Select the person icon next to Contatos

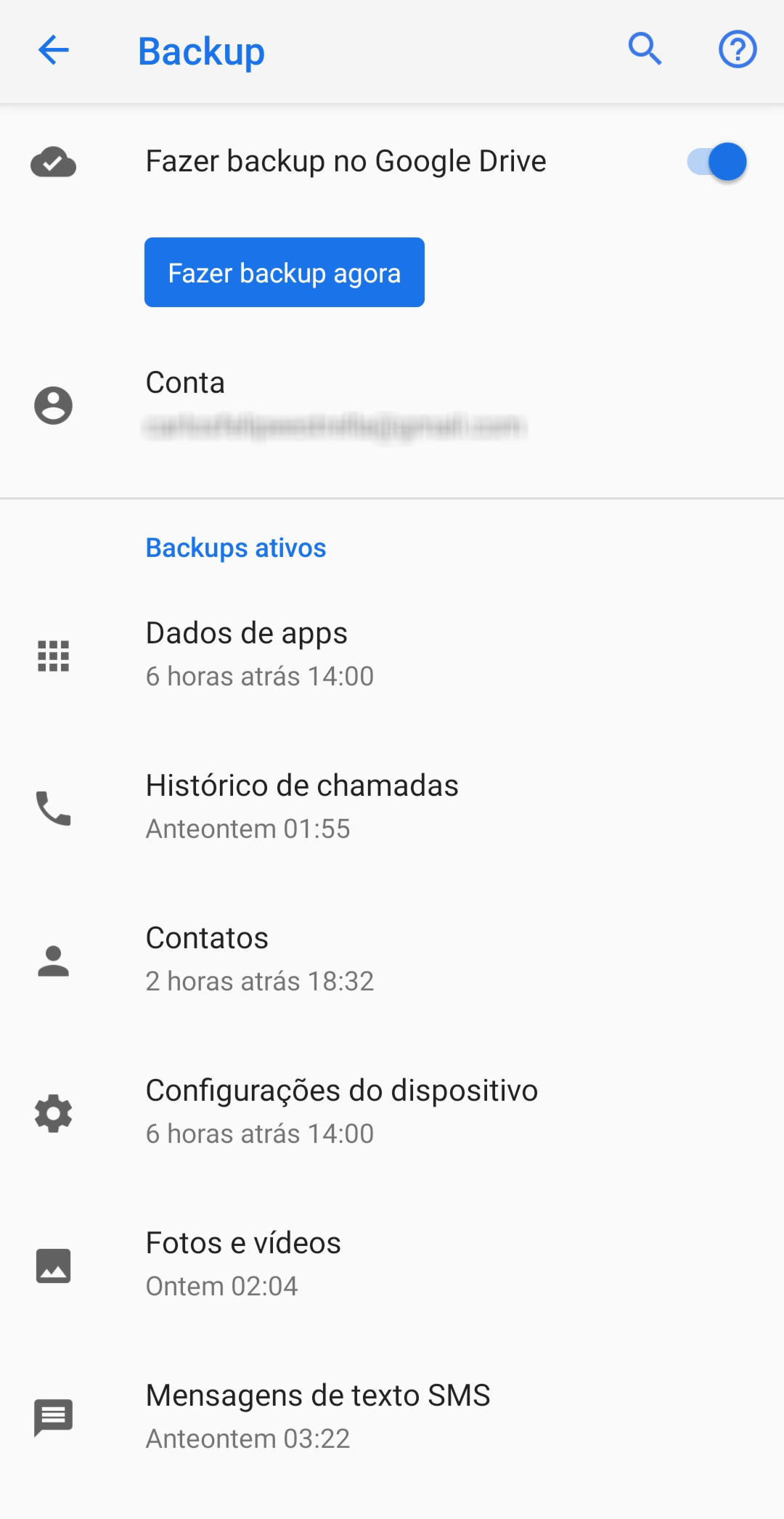[x=53, y=959]
